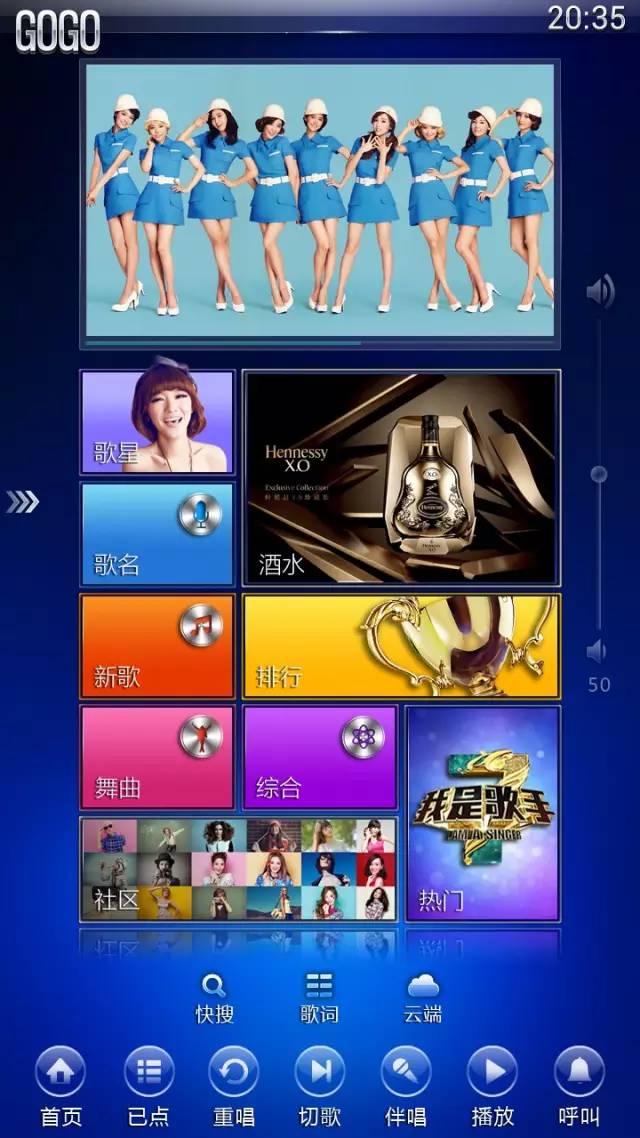Open the 歌星 singer category tile

point(157,422)
